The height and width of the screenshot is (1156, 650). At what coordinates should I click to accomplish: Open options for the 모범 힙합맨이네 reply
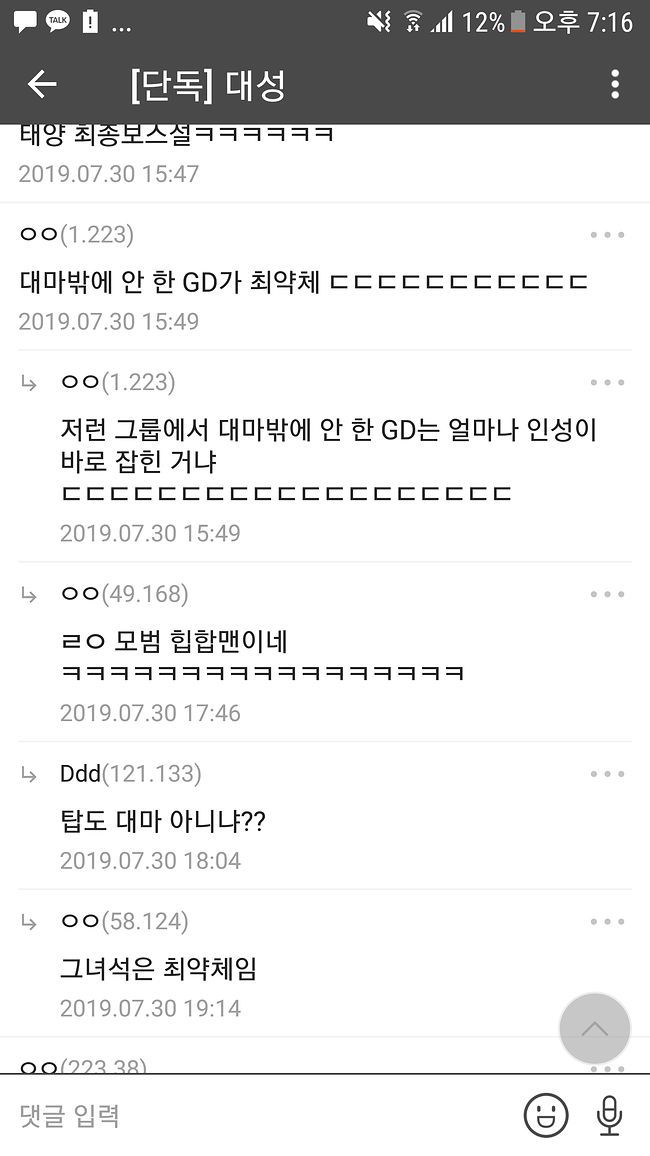click(x=606, y=594)
